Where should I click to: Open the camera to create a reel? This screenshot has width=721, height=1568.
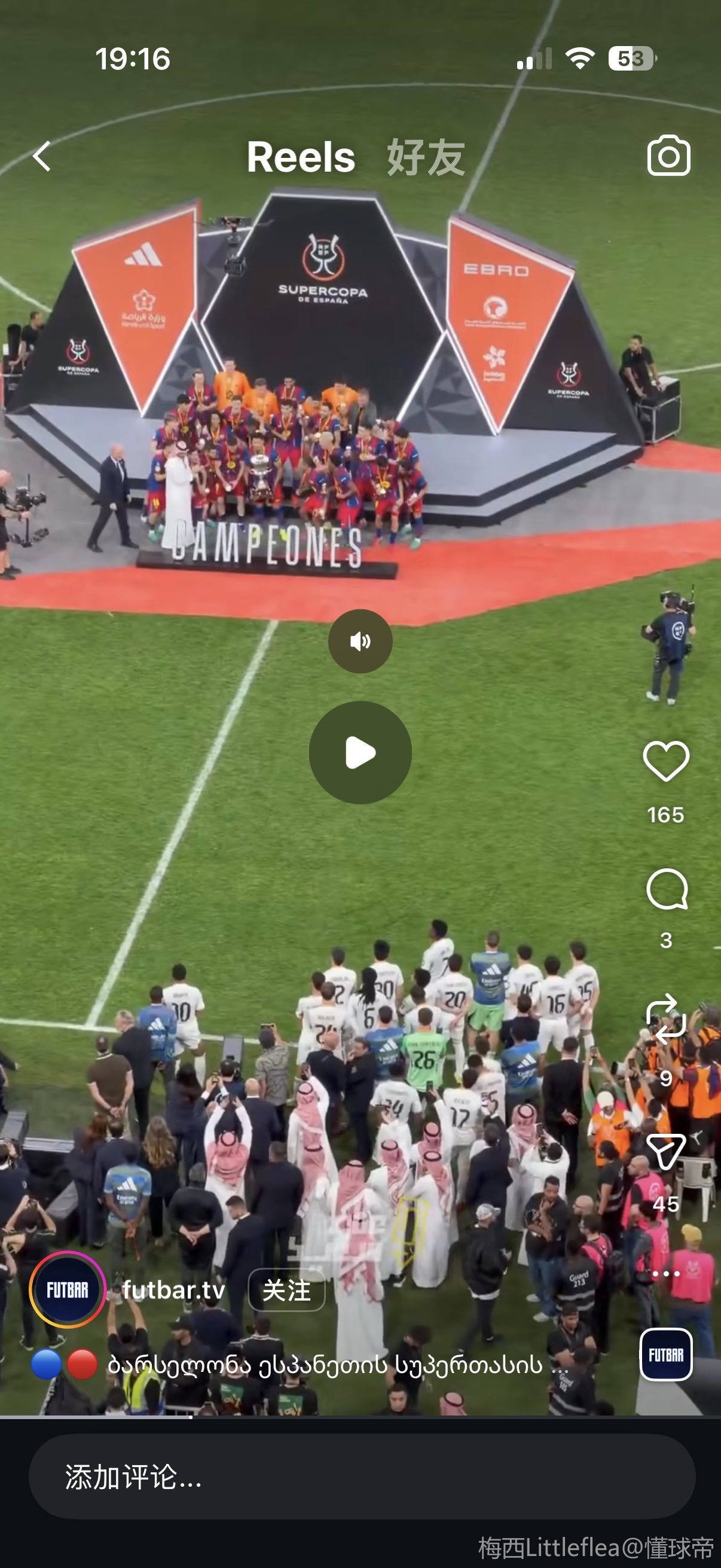click(x=668, y=157)
